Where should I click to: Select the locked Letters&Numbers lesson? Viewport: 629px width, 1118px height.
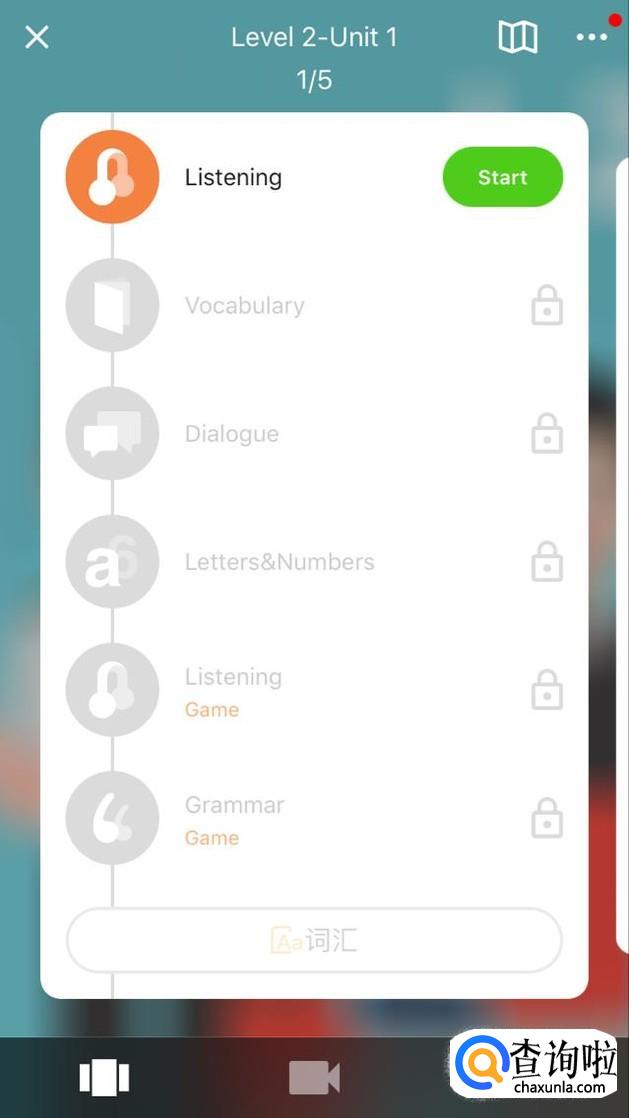point(314,562)
